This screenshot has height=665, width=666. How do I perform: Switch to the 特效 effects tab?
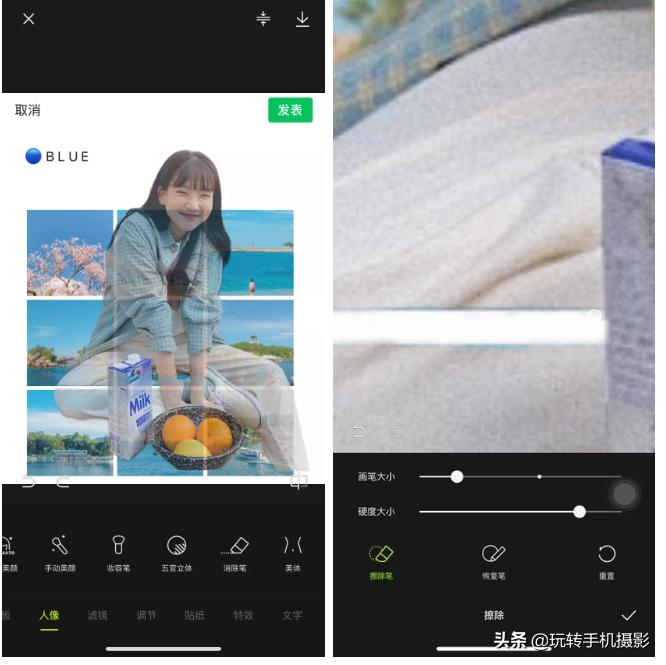click(244, 615)
